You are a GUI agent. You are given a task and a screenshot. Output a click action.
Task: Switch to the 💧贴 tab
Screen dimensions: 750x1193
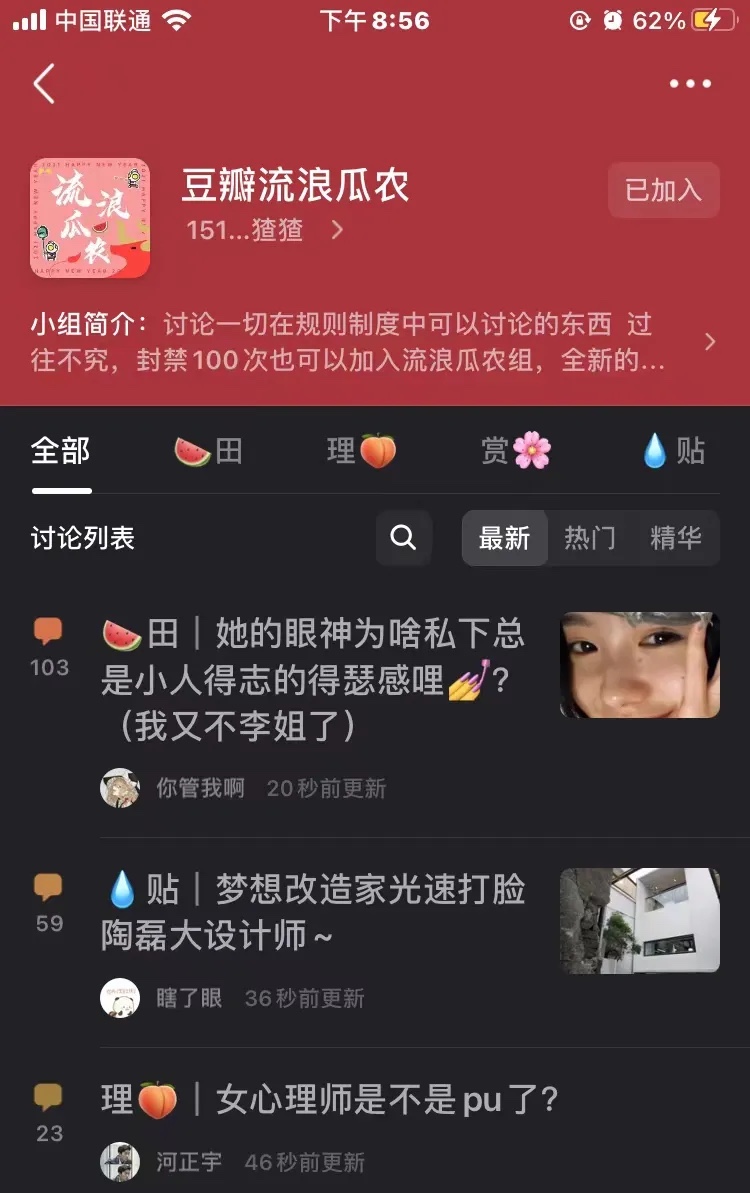(x=674, y=452)
